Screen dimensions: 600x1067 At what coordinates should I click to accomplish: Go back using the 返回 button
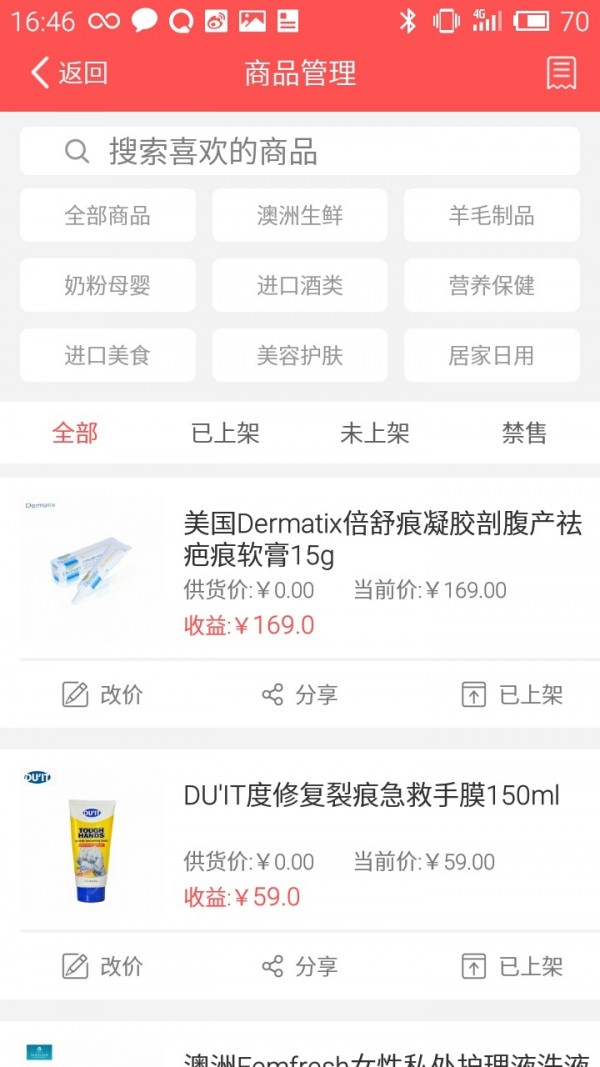(x=68, y=73)
